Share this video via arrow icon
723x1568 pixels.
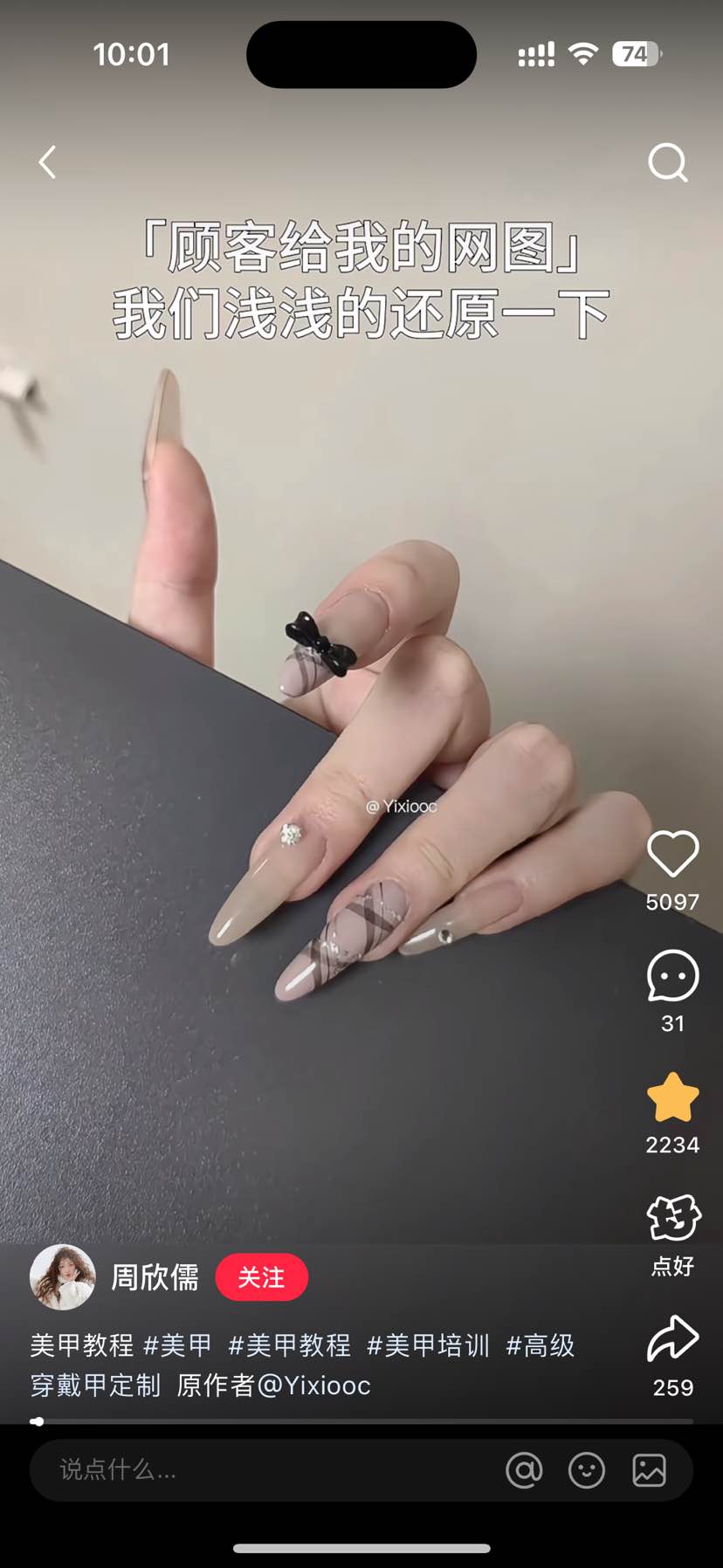[x=672, y=1338]
